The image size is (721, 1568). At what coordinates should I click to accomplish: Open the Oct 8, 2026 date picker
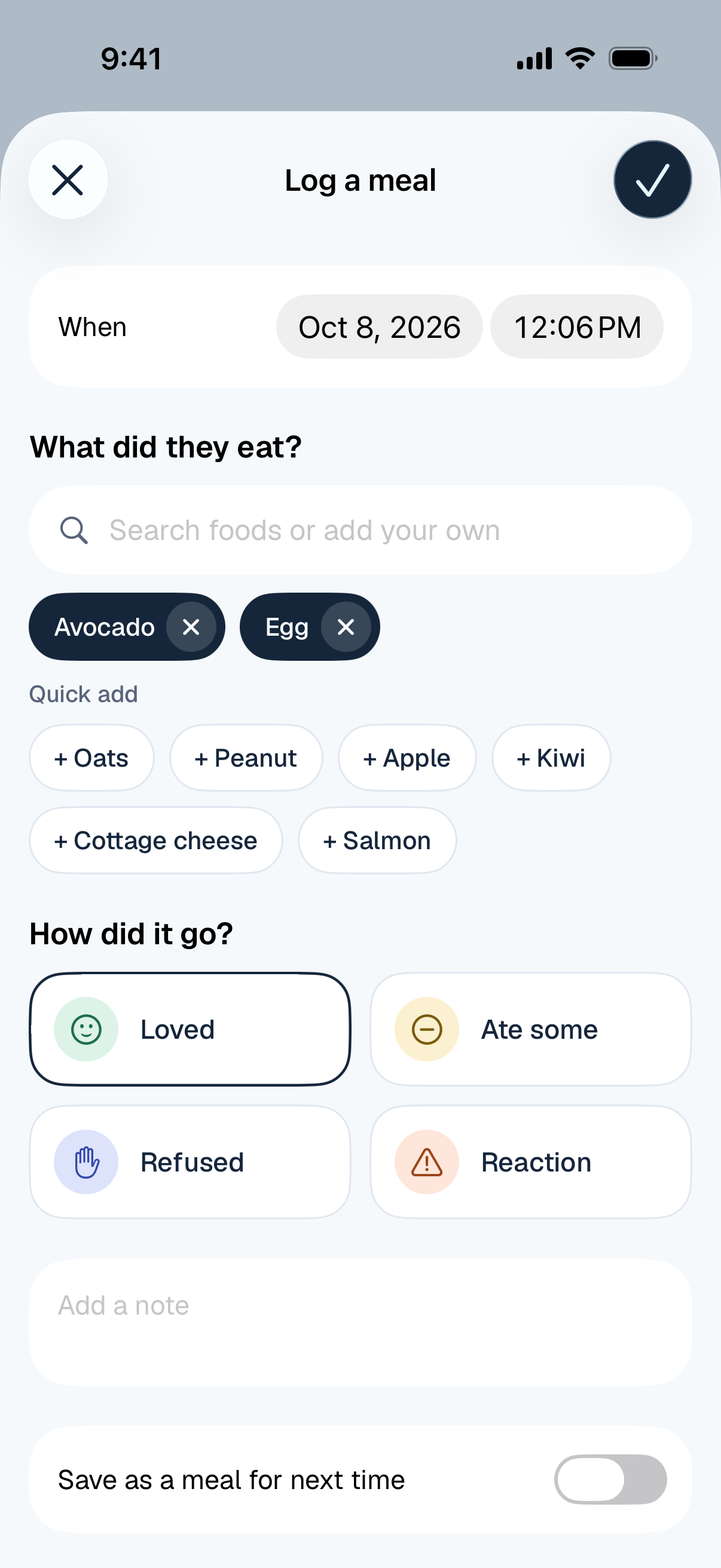(x=379, y=327)
